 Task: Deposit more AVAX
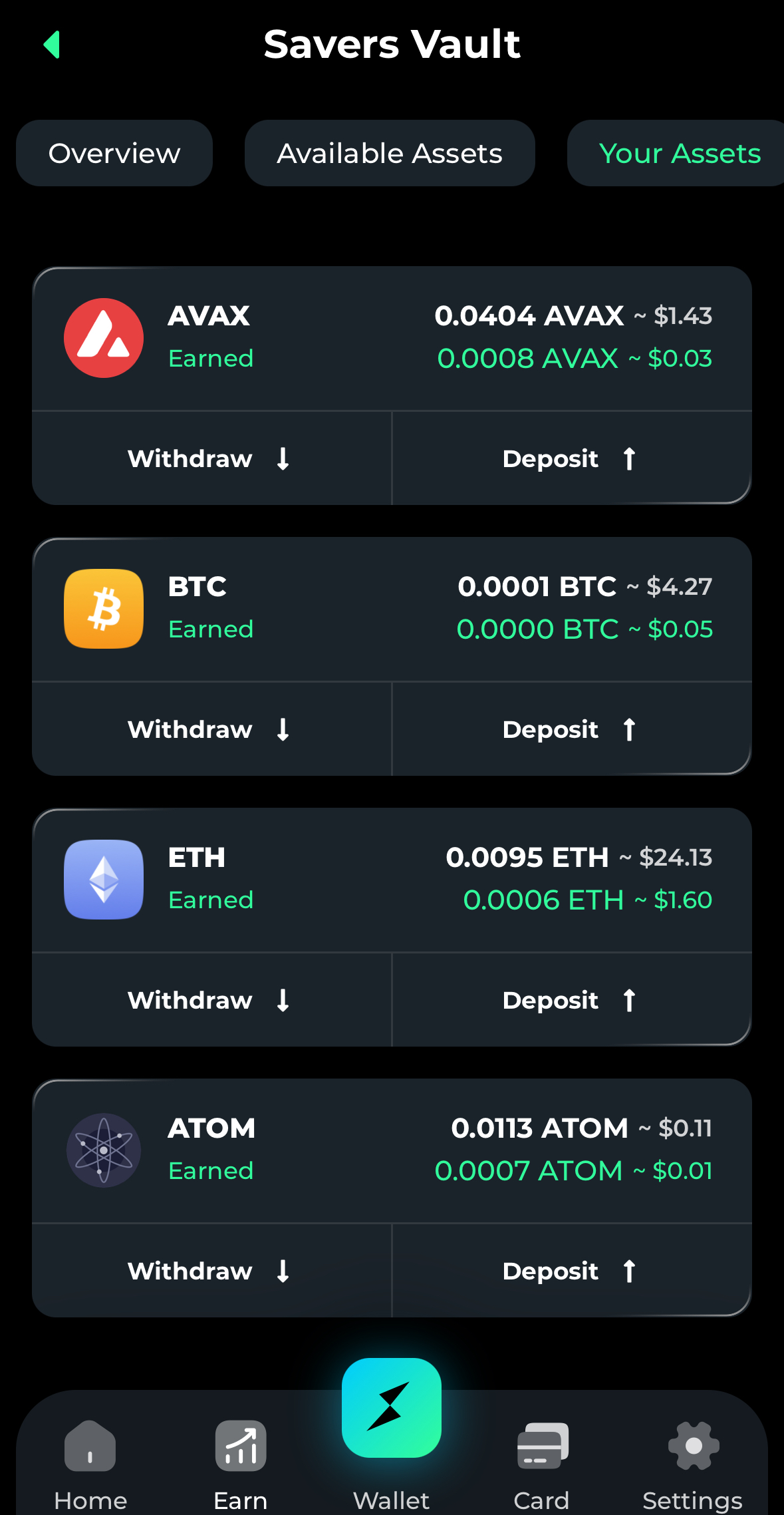tap(571, 458)
